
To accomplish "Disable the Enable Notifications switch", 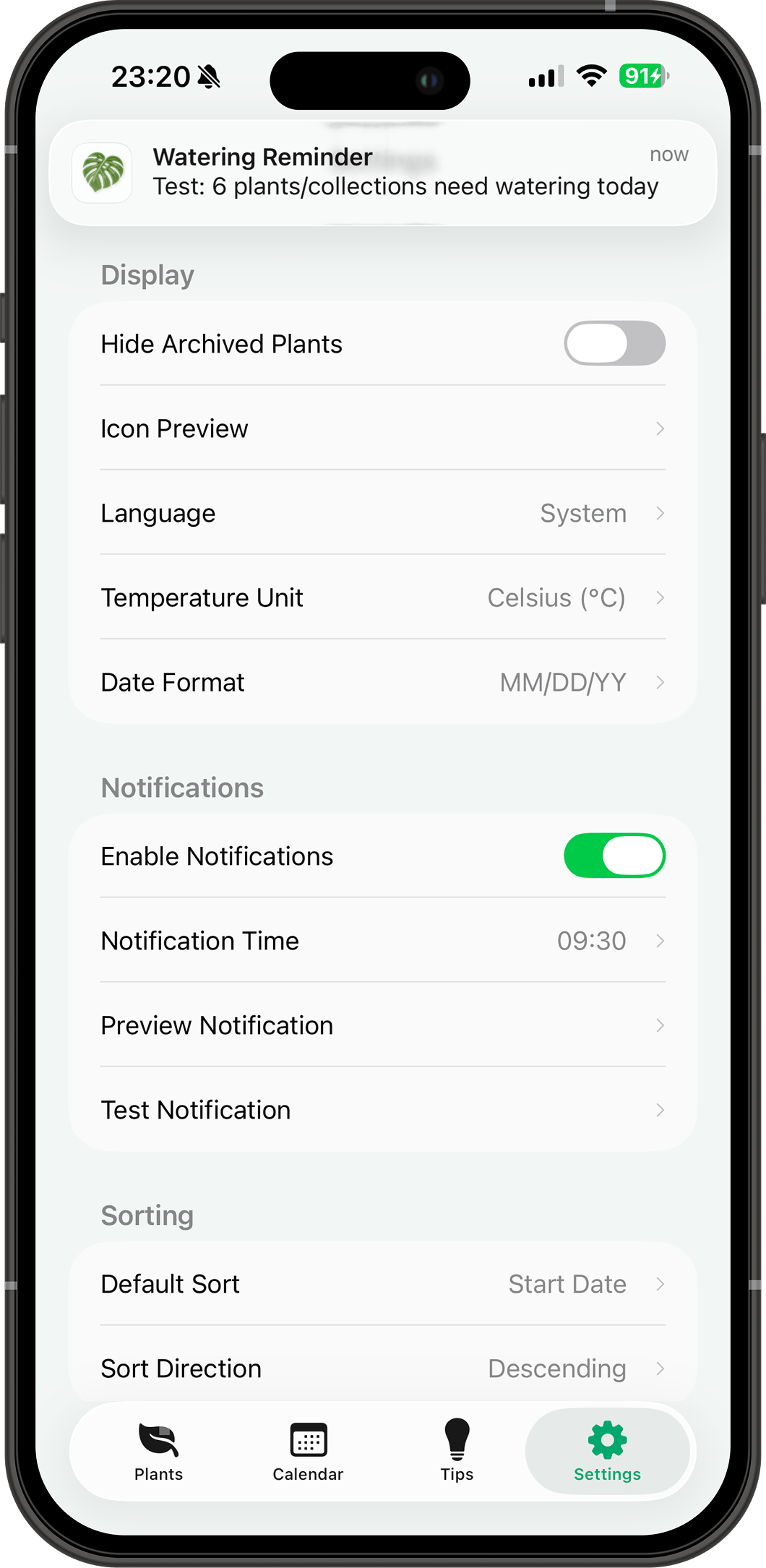I will click(614, 856).
